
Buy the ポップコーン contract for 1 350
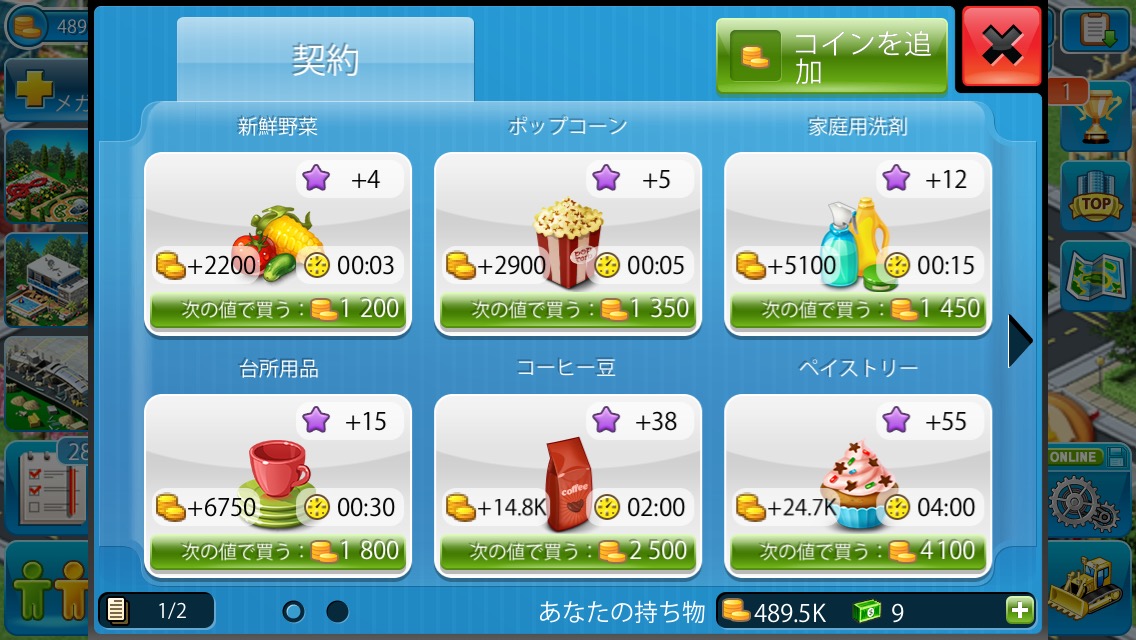point(568,309)
